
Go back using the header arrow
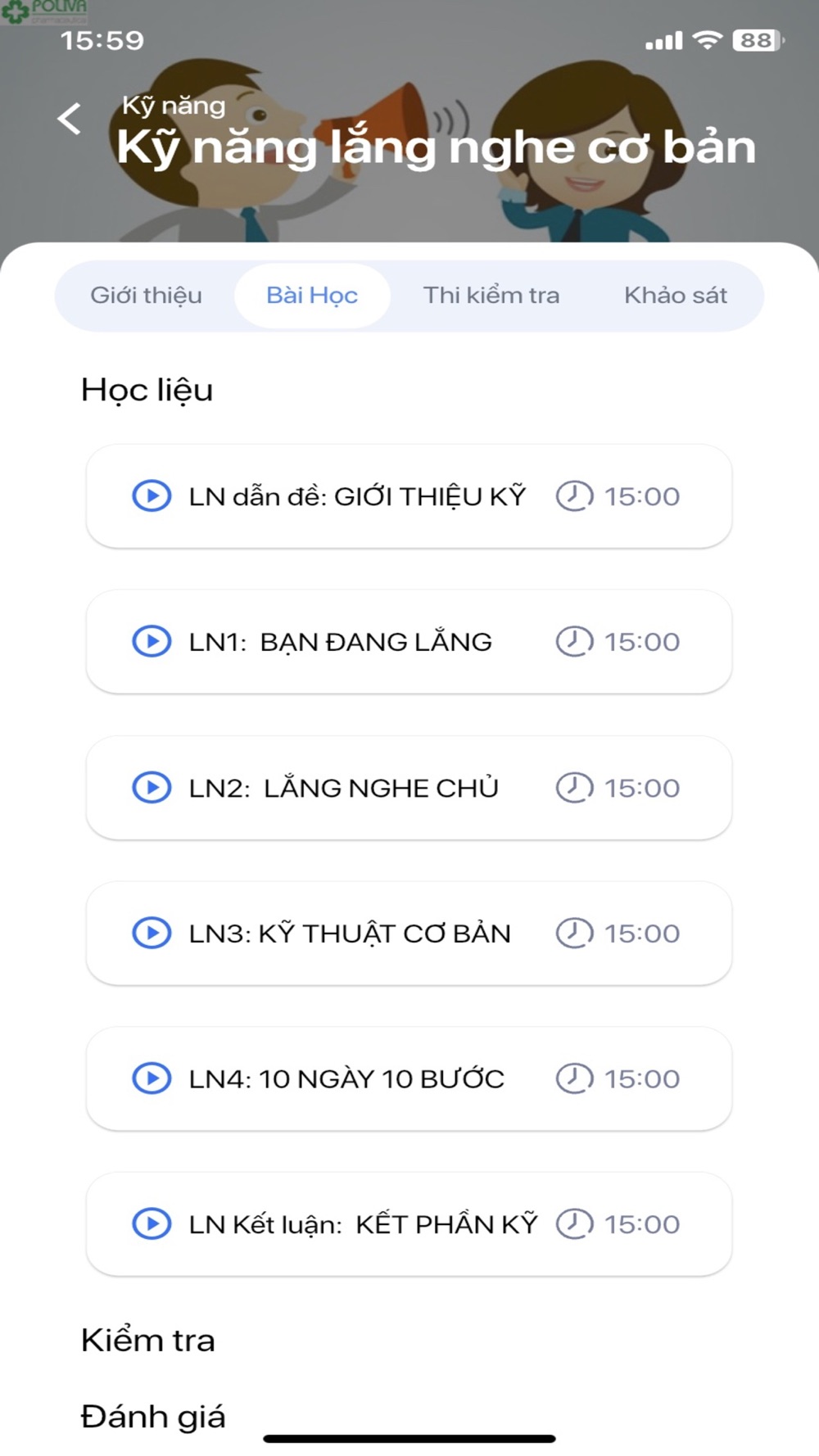click(x=70, y=119)
